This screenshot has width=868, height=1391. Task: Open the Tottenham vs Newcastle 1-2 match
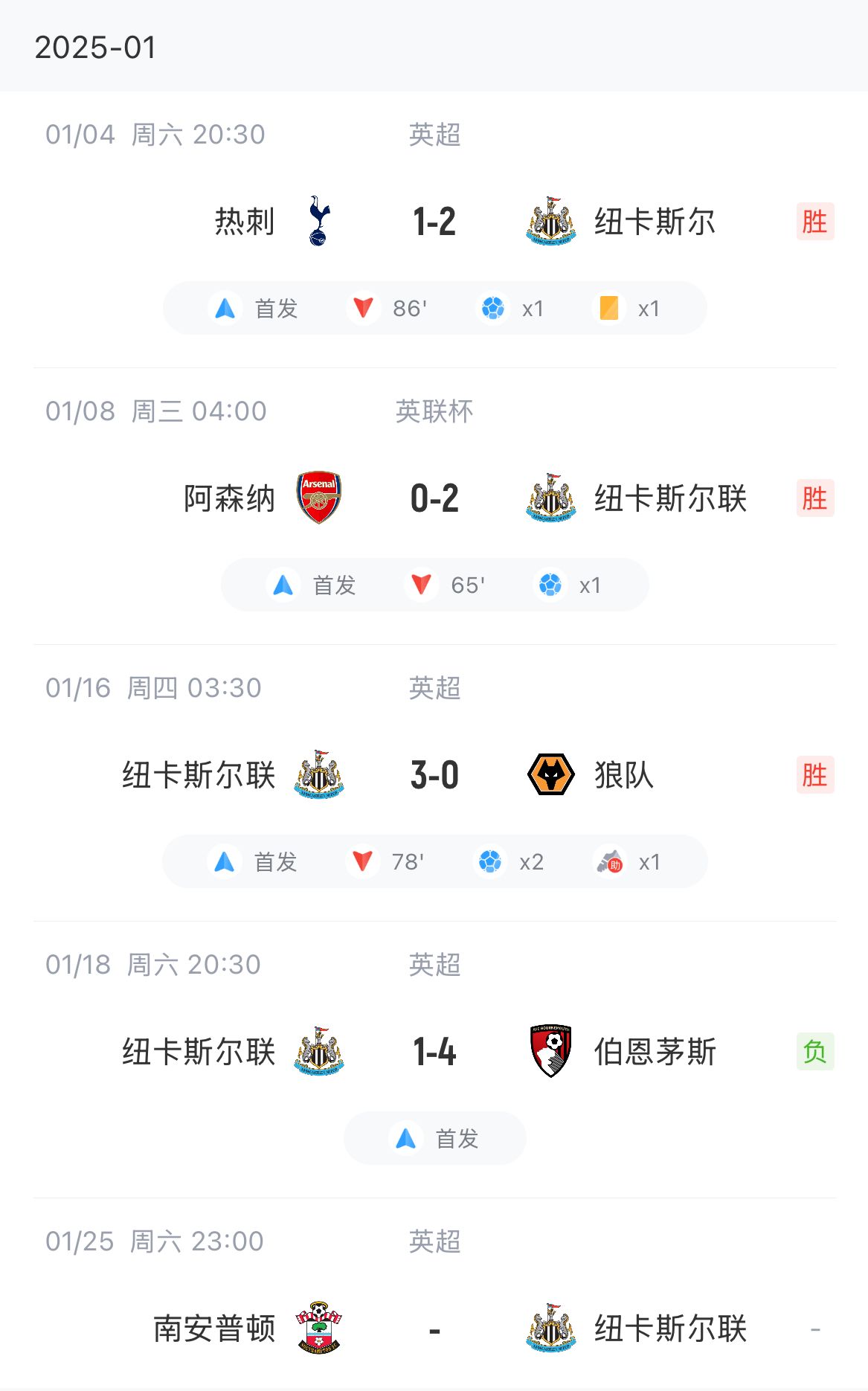434,222
